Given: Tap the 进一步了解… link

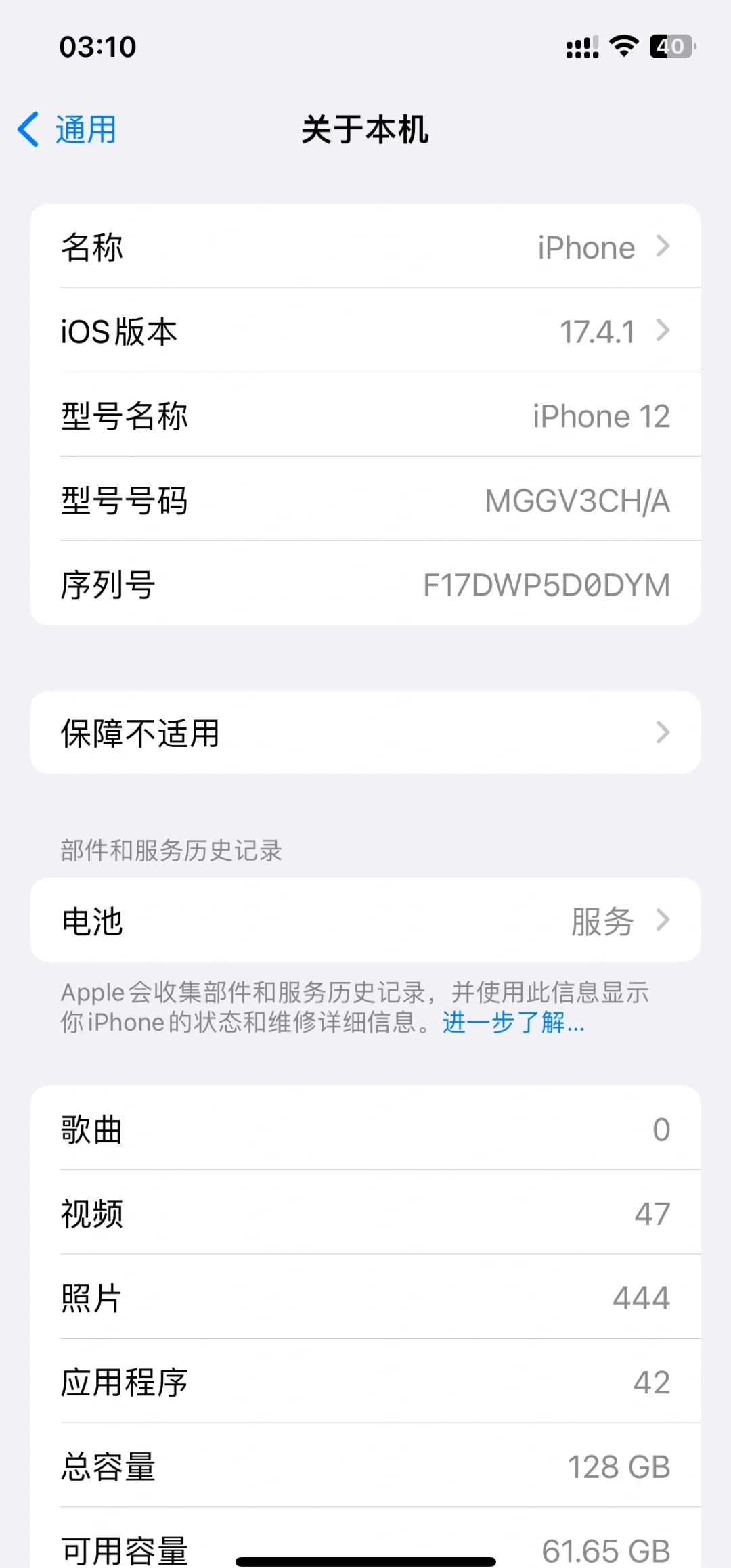Looking at the screenshot, I should (513, 1023).
